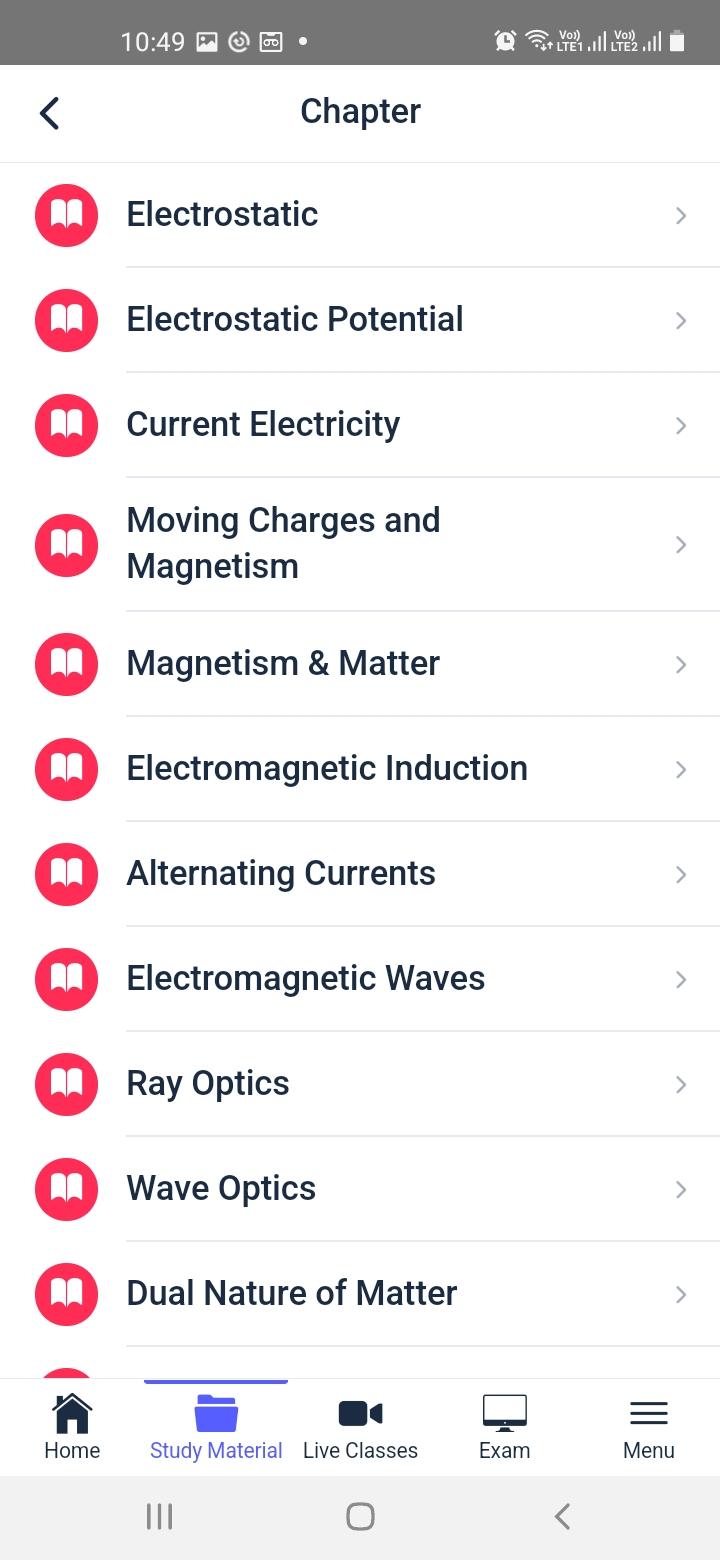This screenshot has width=720, height=1560.
Task: Open the Menu tab
Action: click(648, 1428)
